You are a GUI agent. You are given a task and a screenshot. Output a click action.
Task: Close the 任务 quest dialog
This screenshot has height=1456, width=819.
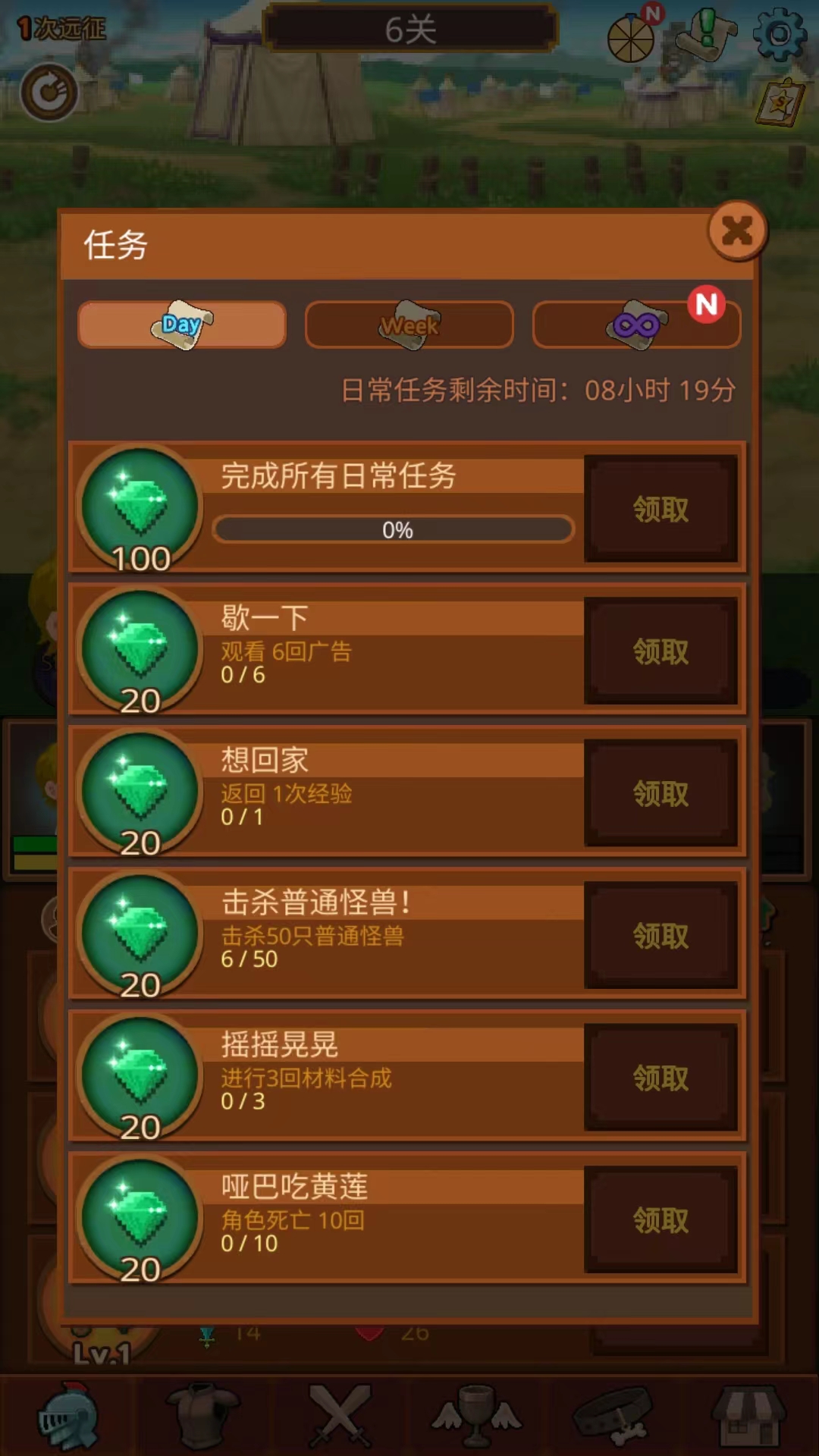click(x=736, y=231)
